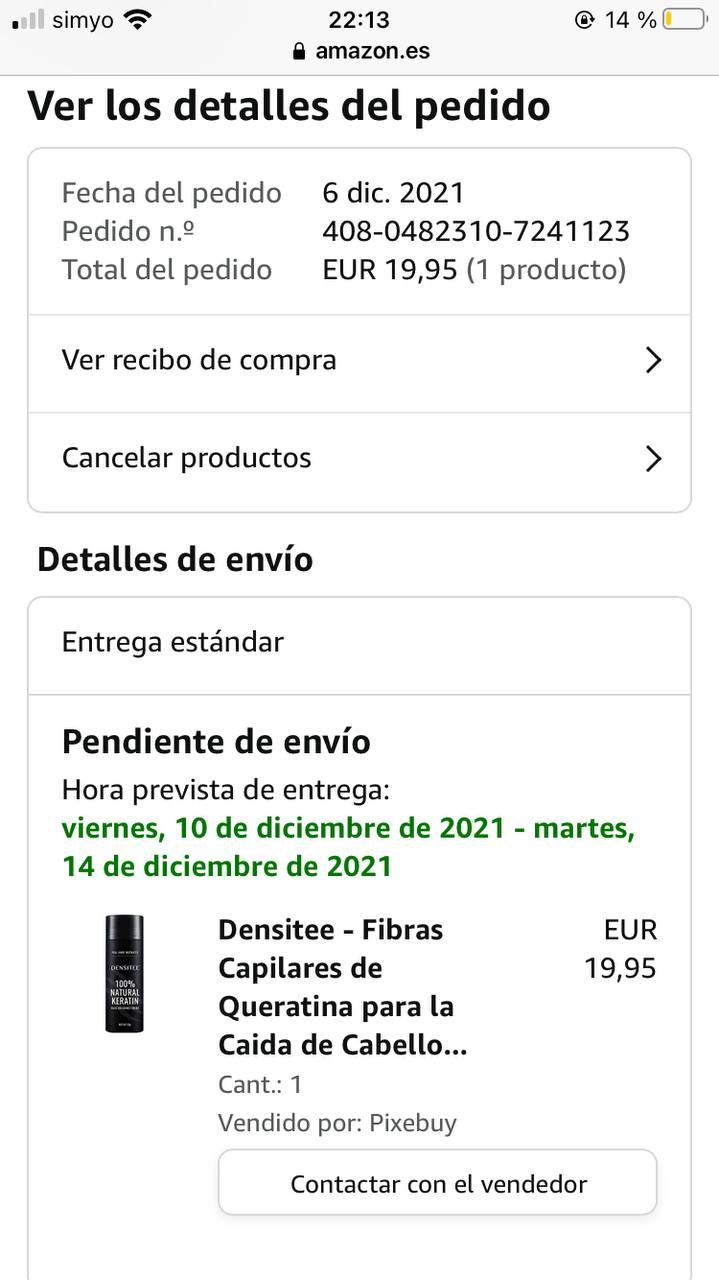719x1280 pixels.
Task: View the Densitee product image
Action: [125, 974]
